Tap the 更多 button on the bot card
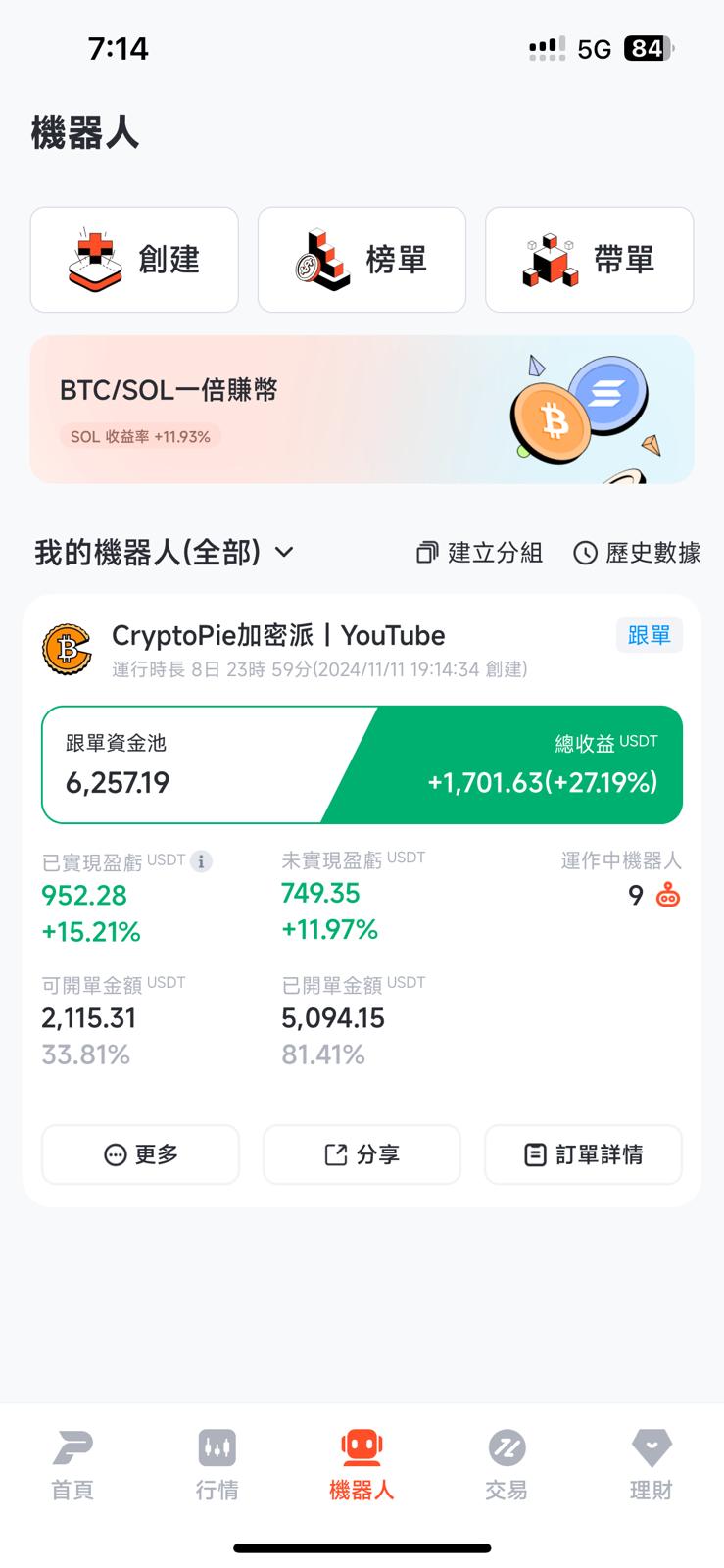 (x=140, y=1154)
